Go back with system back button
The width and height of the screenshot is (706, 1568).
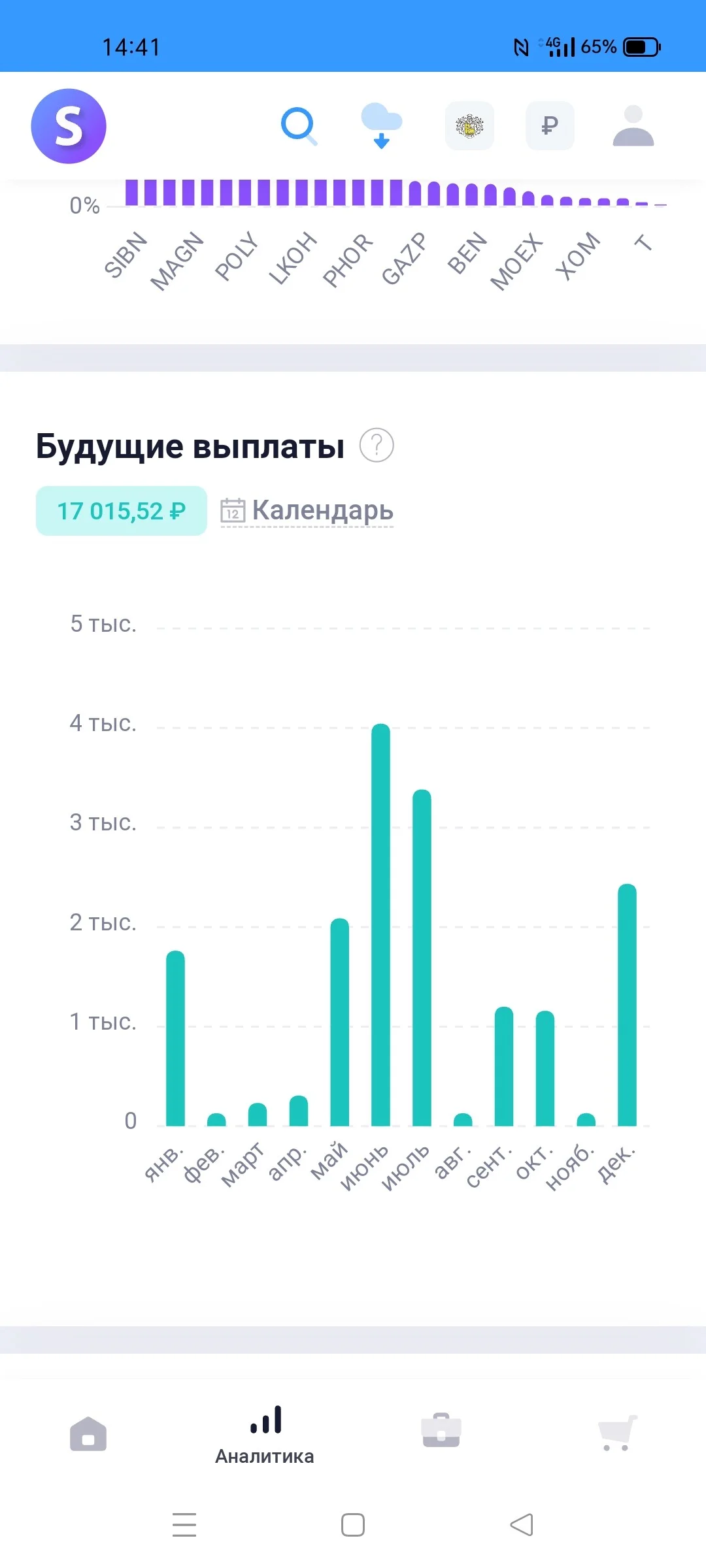(522, 1525)
